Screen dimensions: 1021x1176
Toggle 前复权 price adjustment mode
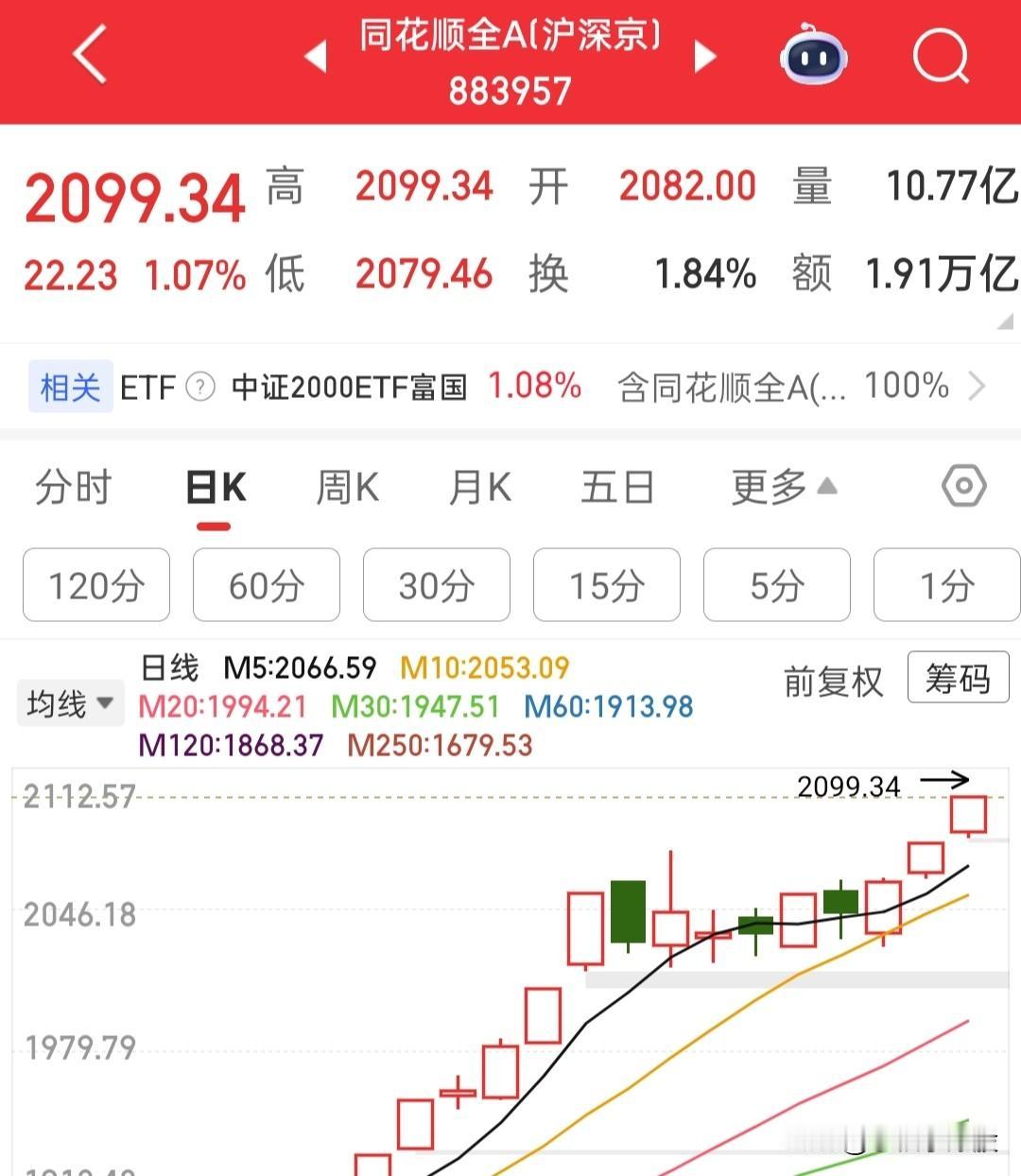(833, 681)
